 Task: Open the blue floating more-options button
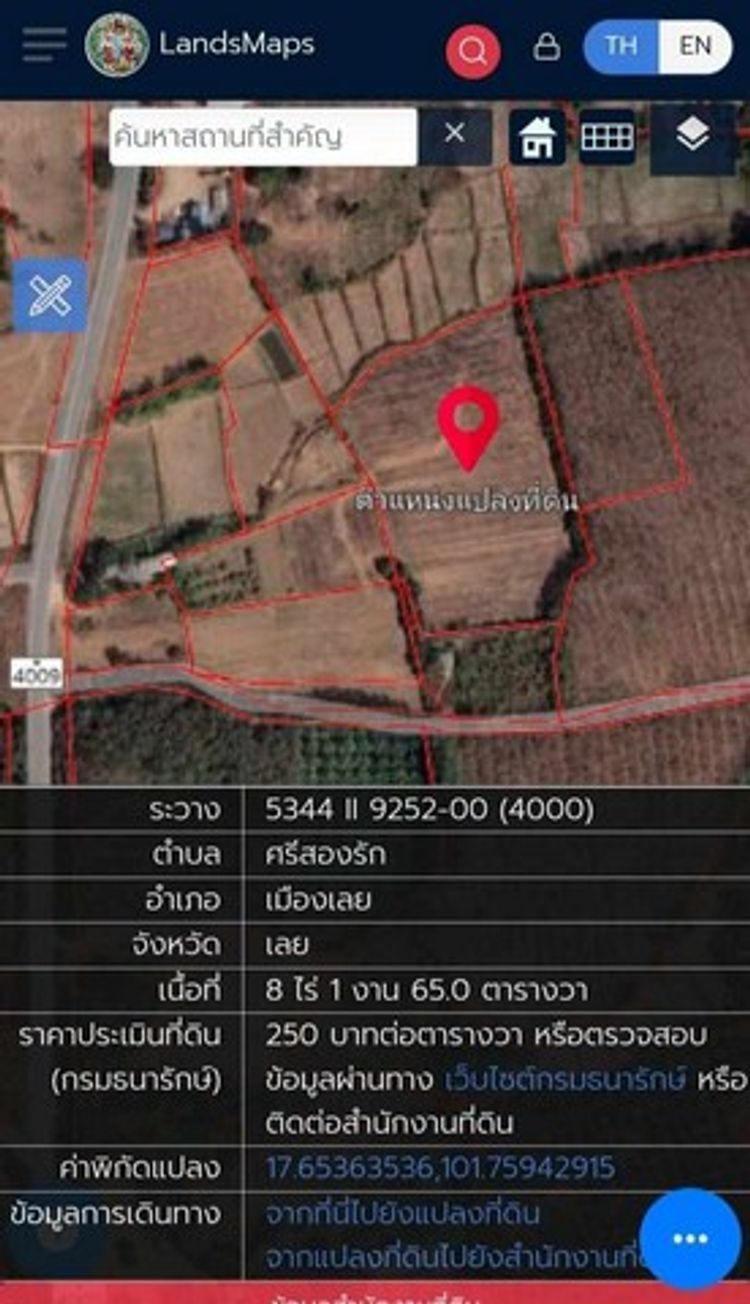690,1239
